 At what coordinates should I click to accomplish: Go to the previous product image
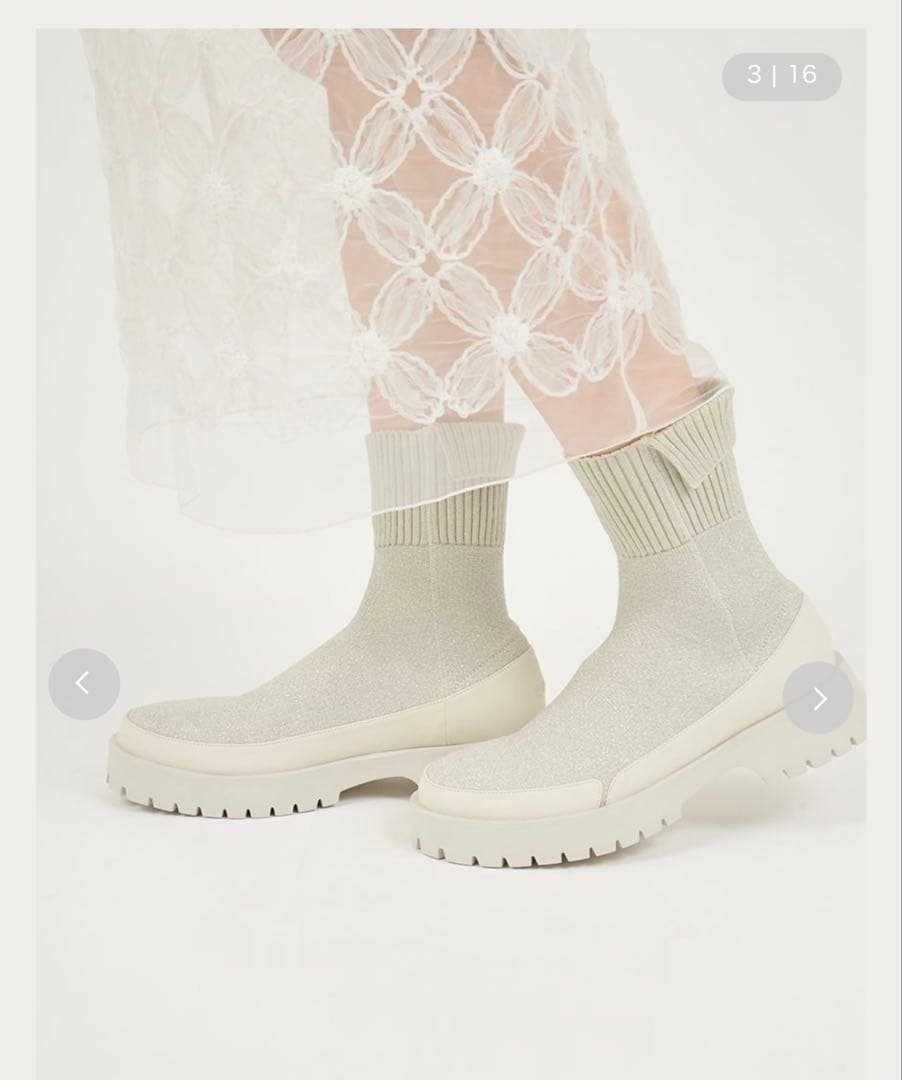tap(84, 684)
